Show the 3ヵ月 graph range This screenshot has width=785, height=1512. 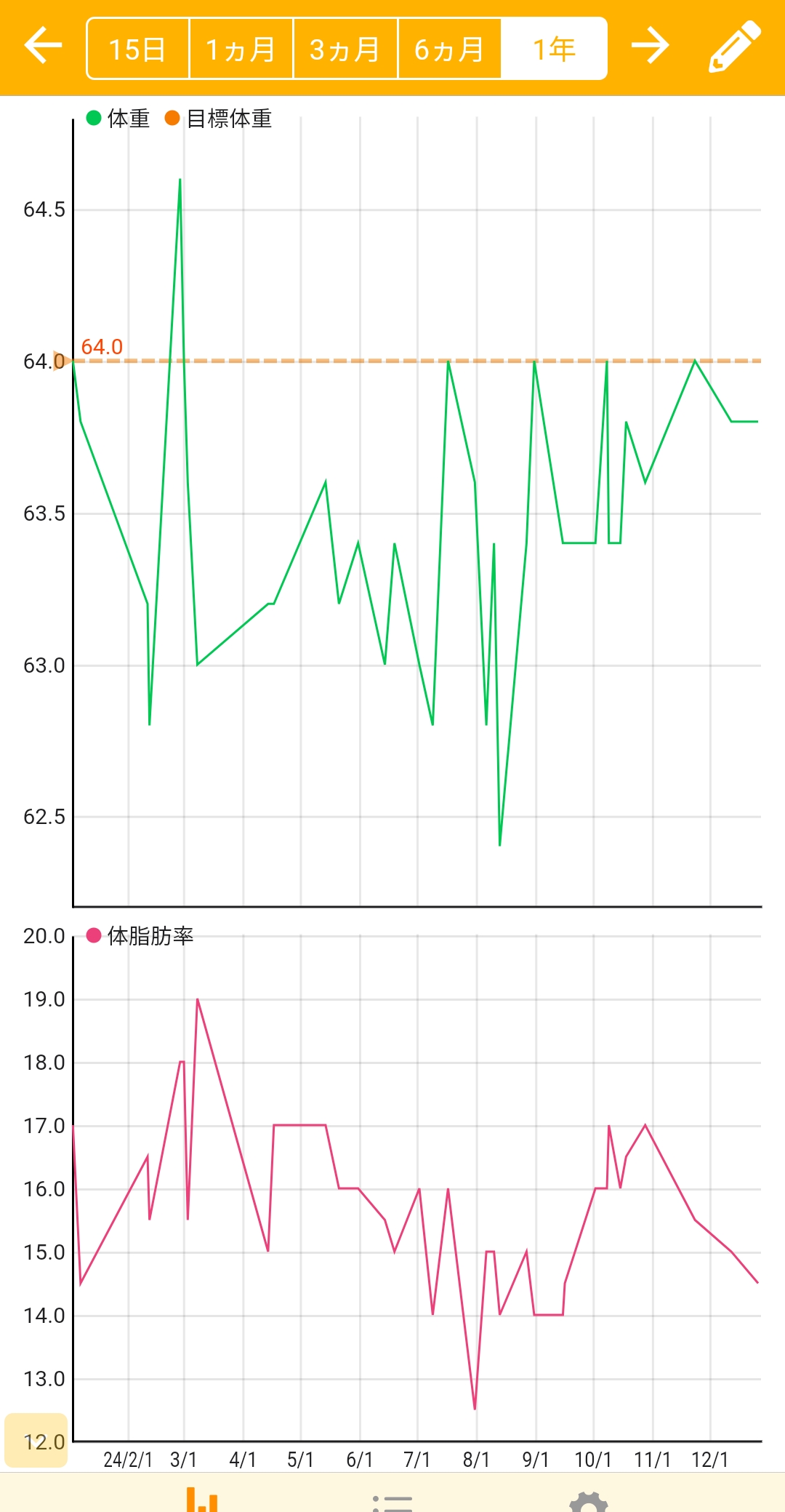click(345, 49)
